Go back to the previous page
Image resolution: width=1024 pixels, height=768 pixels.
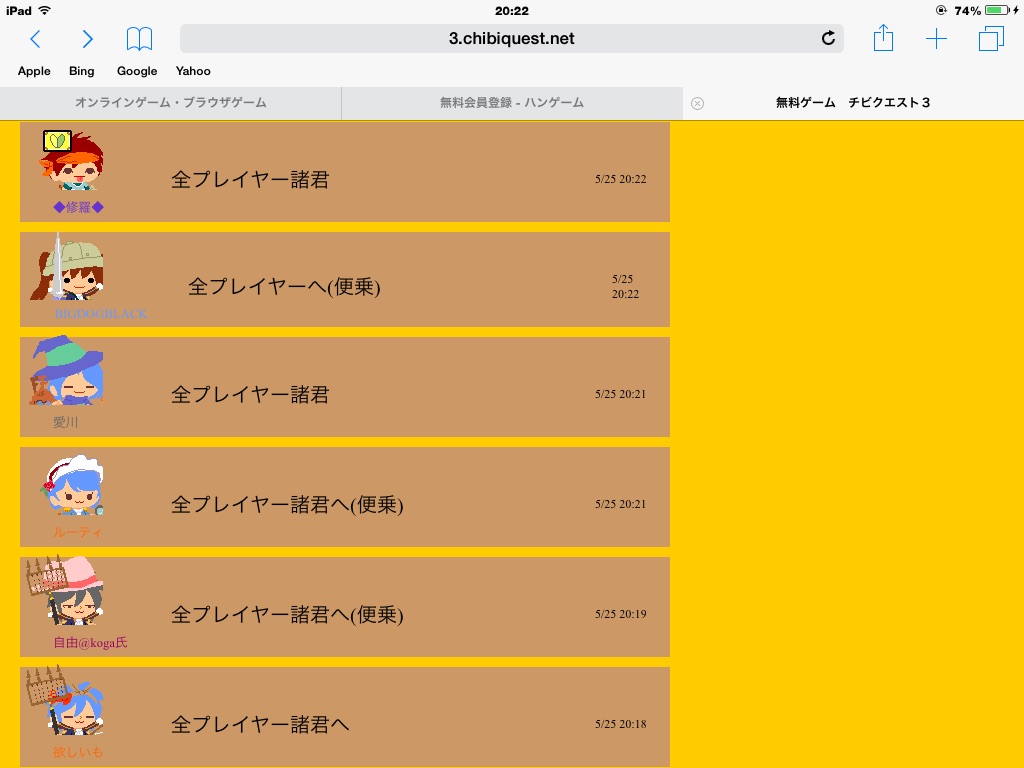[x=35, y=39]
